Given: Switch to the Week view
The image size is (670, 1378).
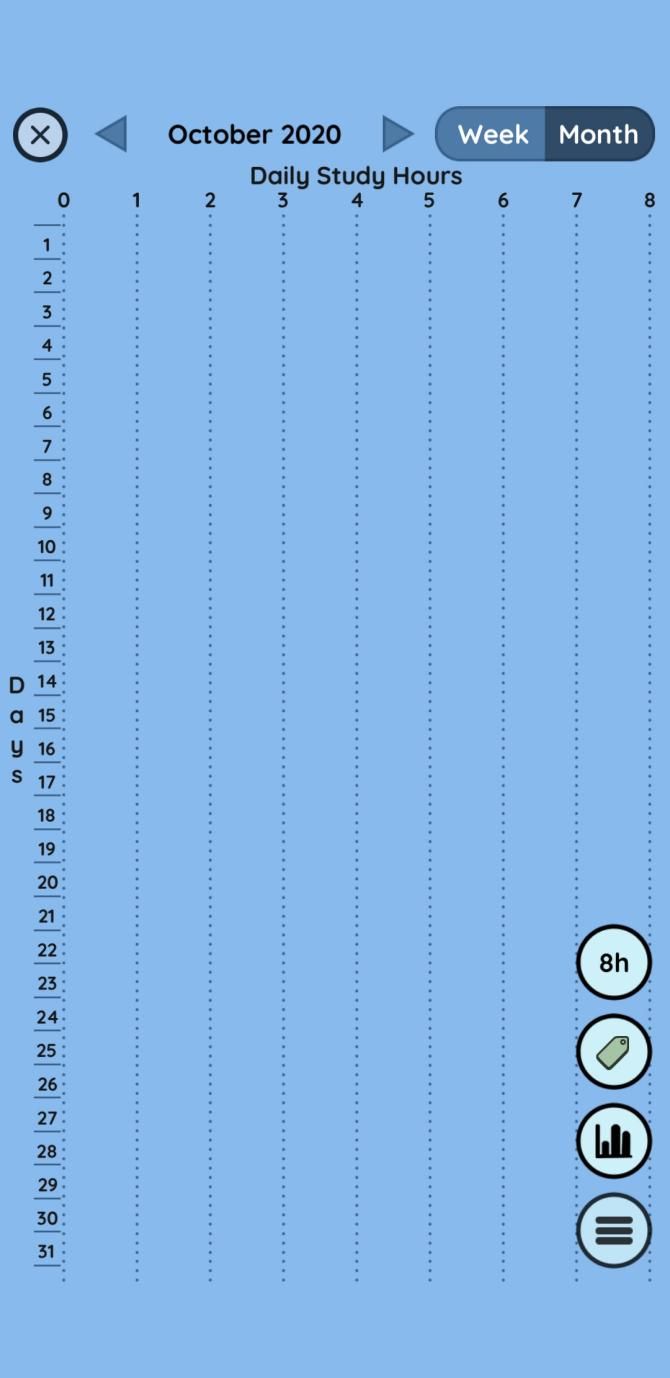Looking at the screenshot, I should (x=492, y=134).
